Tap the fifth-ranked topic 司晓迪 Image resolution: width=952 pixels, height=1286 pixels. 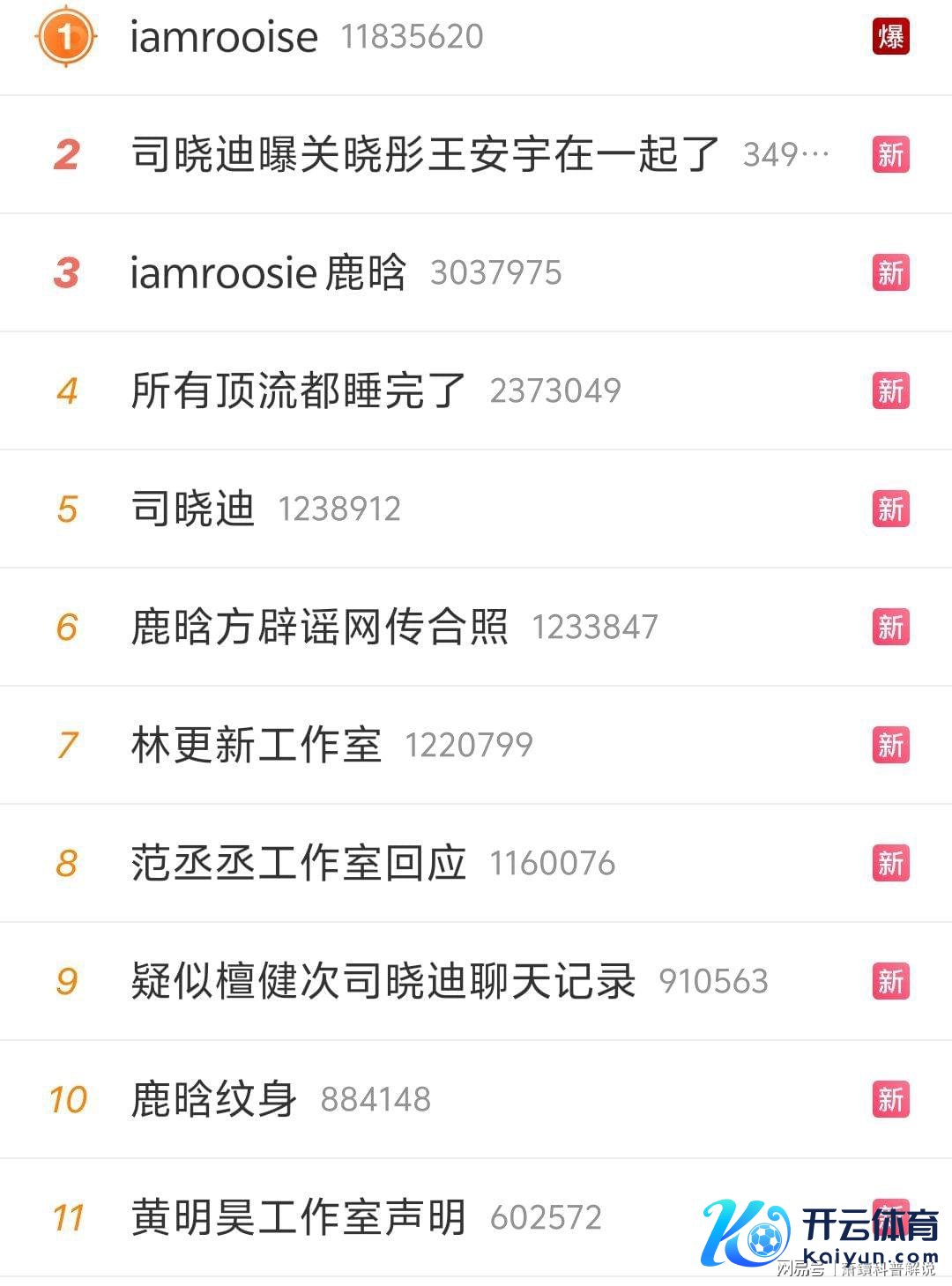[193, 509]
